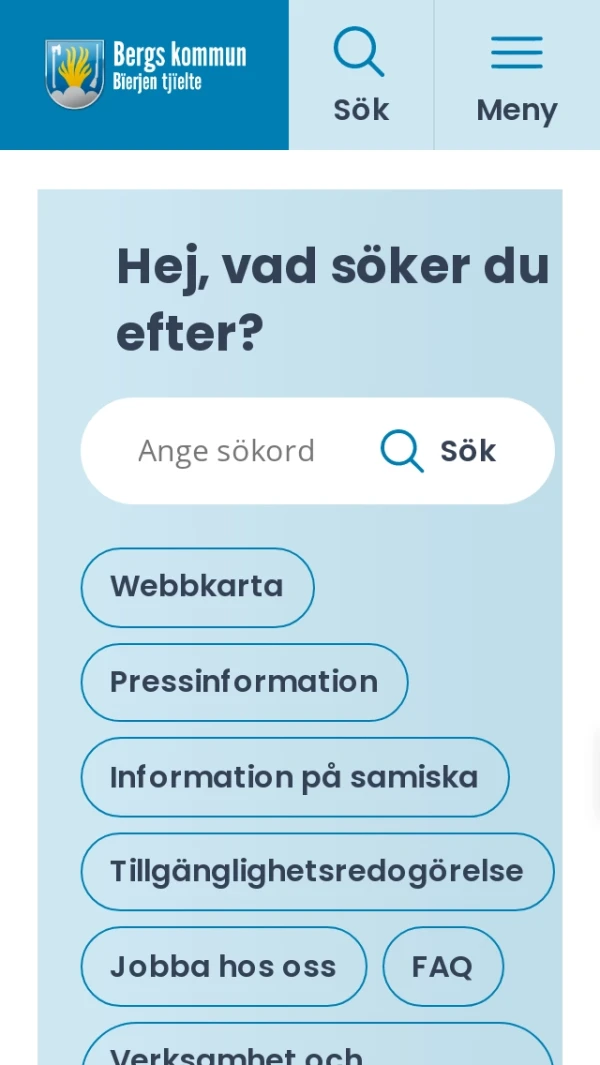
Task: Open the Sök toolbar search
Action: pyautogui.click(x=360, y=76)
